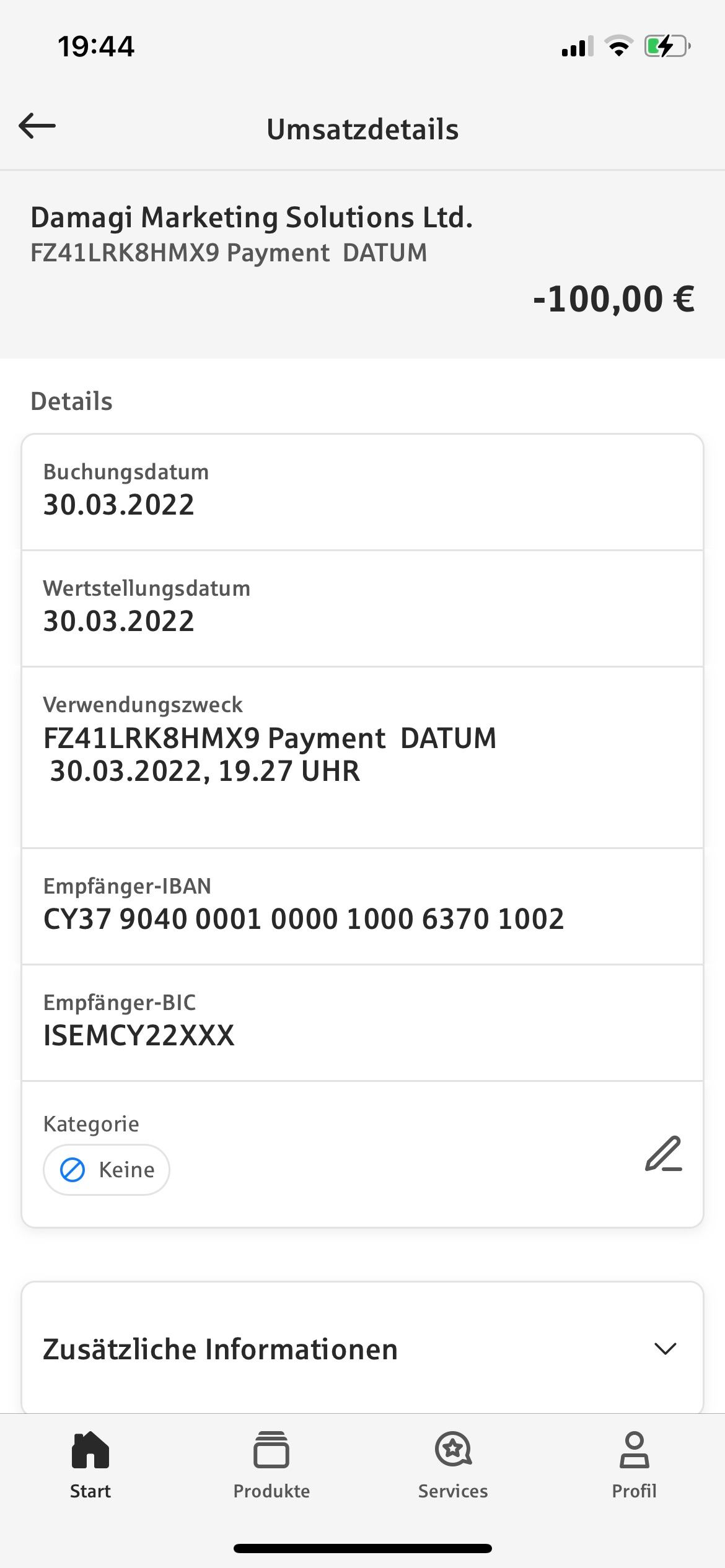
Task: Expand Zusätzliche Informationen
Action: coord(665,1349)
